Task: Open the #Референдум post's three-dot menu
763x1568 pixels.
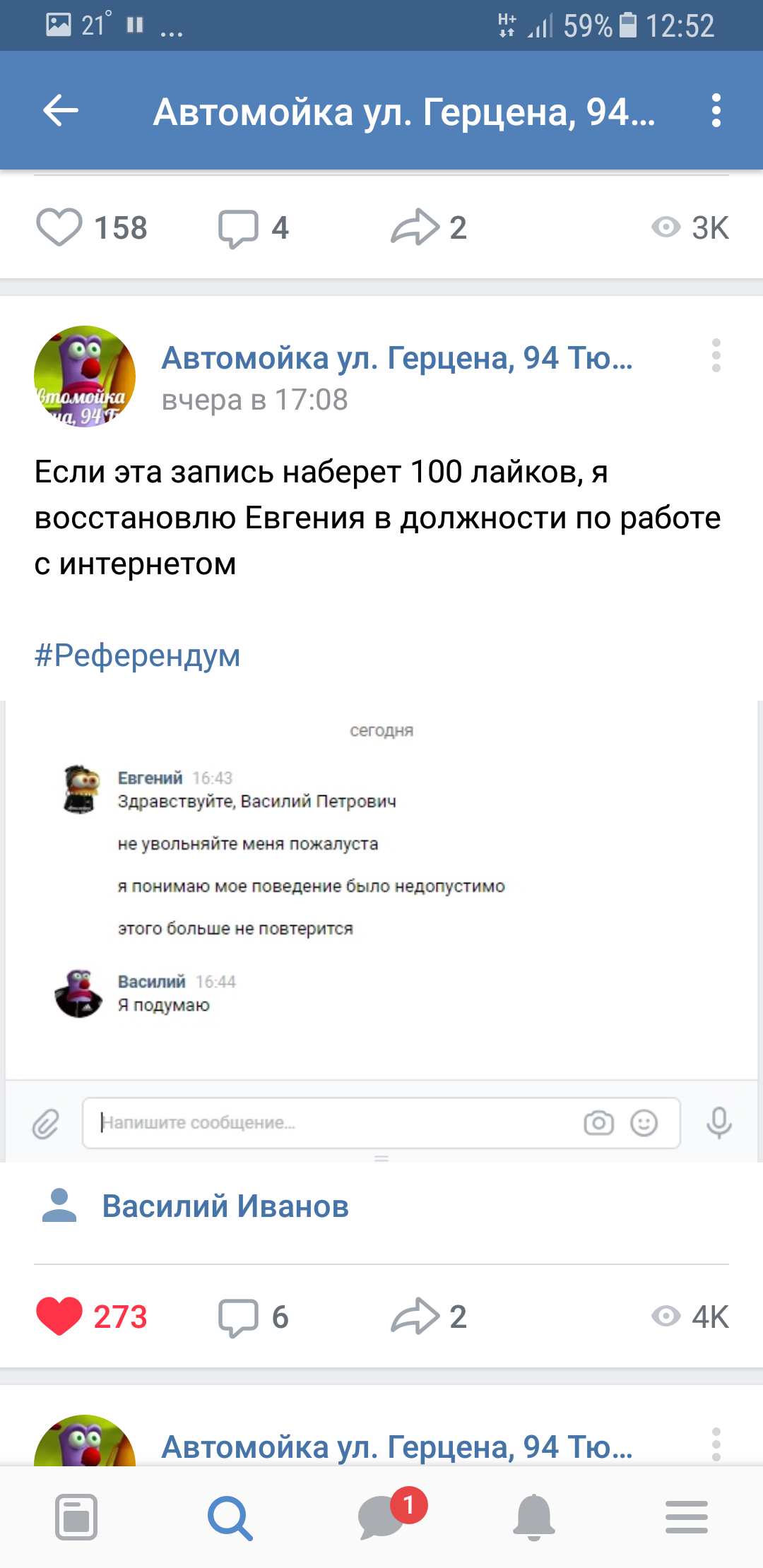Action: (x=716, y=355)
